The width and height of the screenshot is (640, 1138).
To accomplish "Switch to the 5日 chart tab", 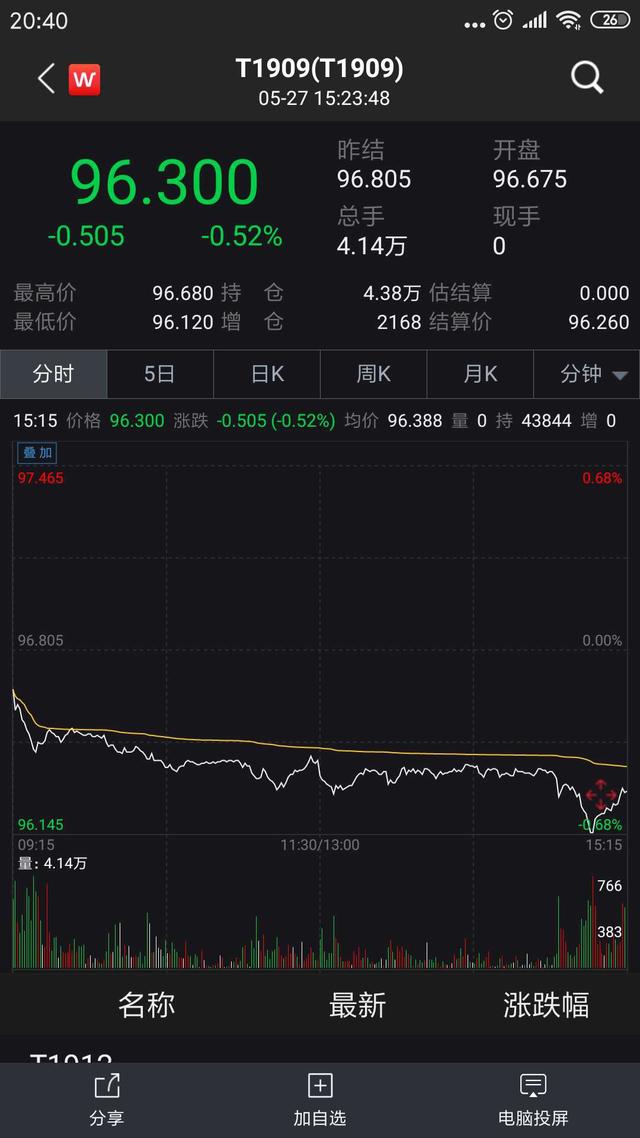I will 160,374.
